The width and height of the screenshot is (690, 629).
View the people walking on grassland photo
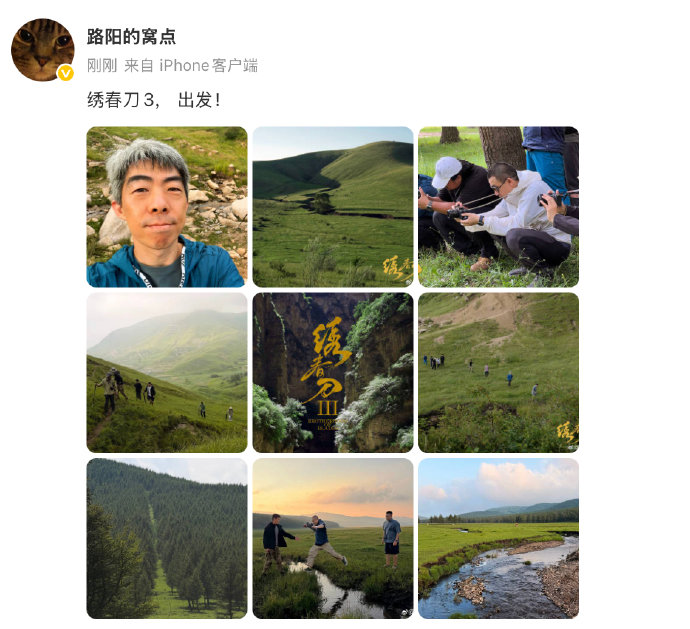pyautogui.click(x=499, y=372)
